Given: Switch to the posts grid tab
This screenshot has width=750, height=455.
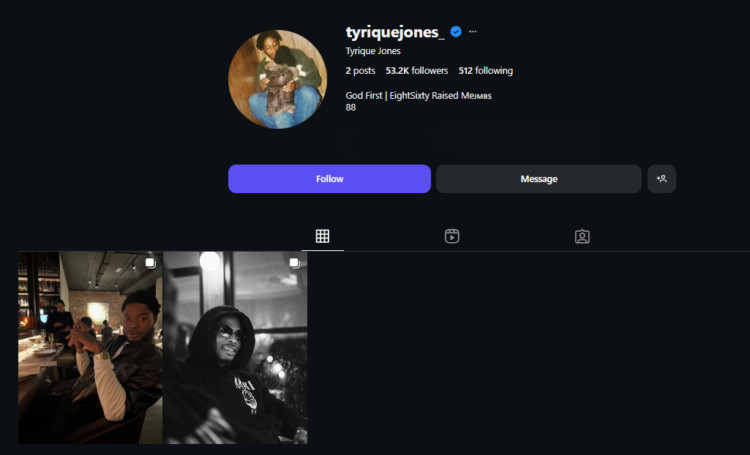Looking at the screenshot, I should point(322,236).
